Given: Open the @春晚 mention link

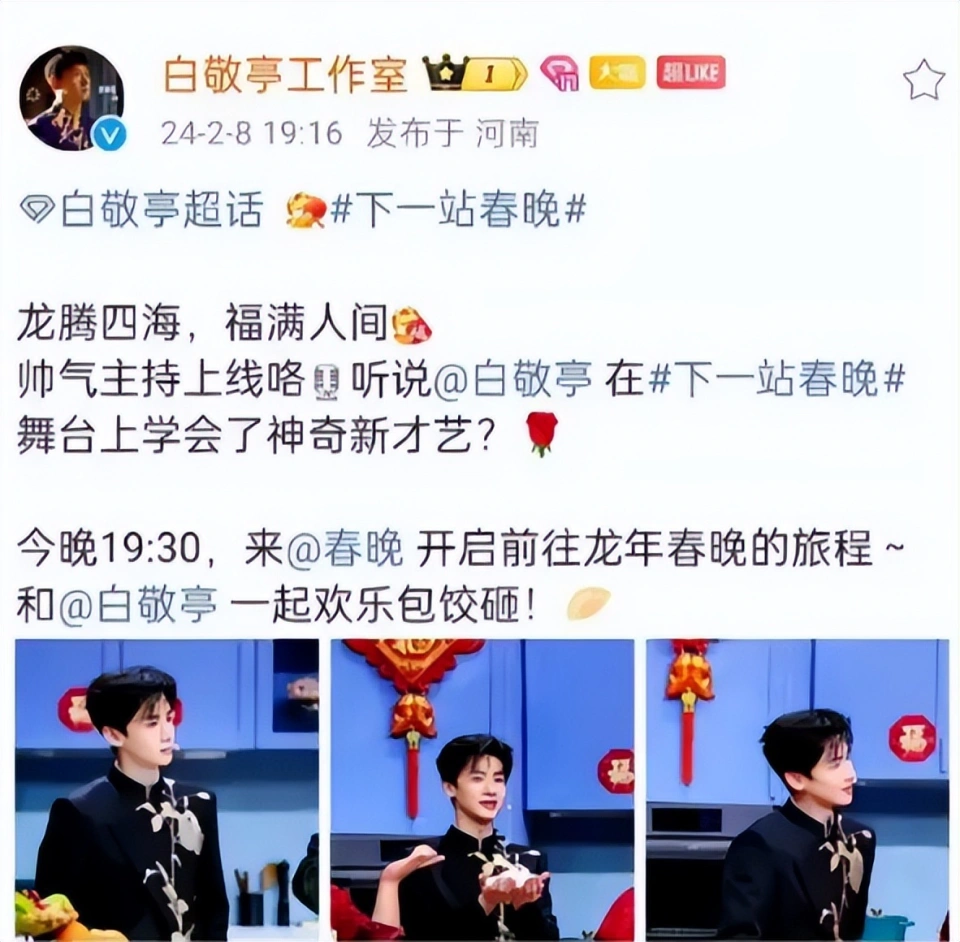Looking at the screenshot, I should click(x=345, y=549).
